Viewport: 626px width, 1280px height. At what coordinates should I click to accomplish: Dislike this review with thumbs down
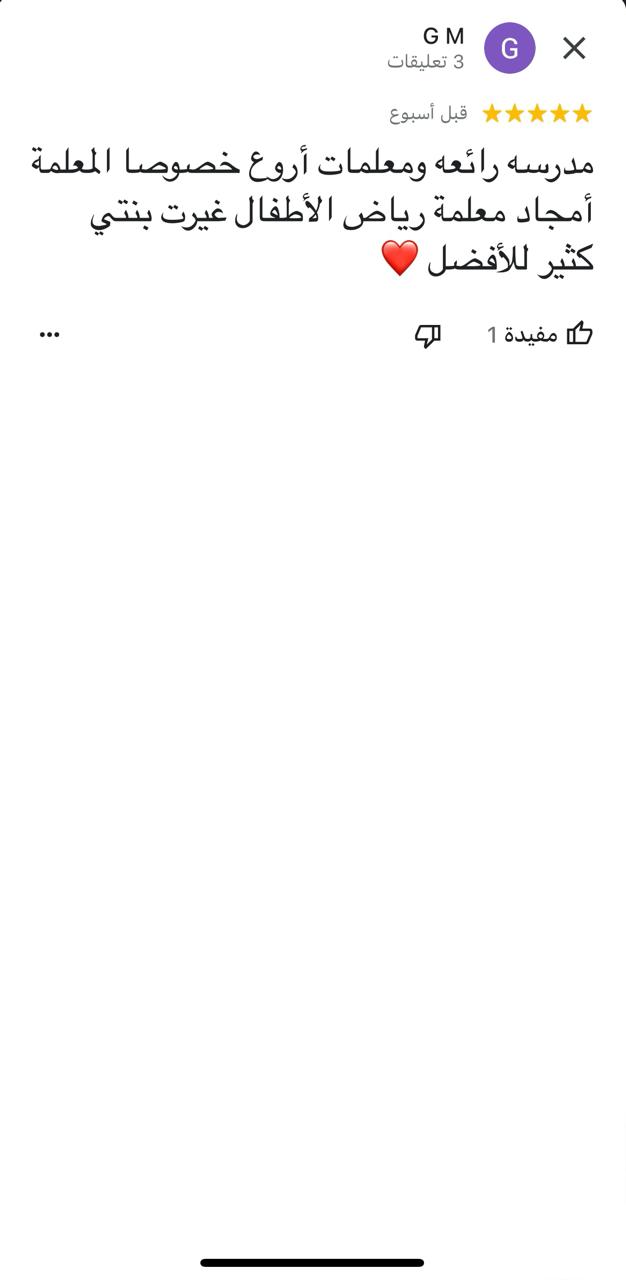(x=428, y=336)
